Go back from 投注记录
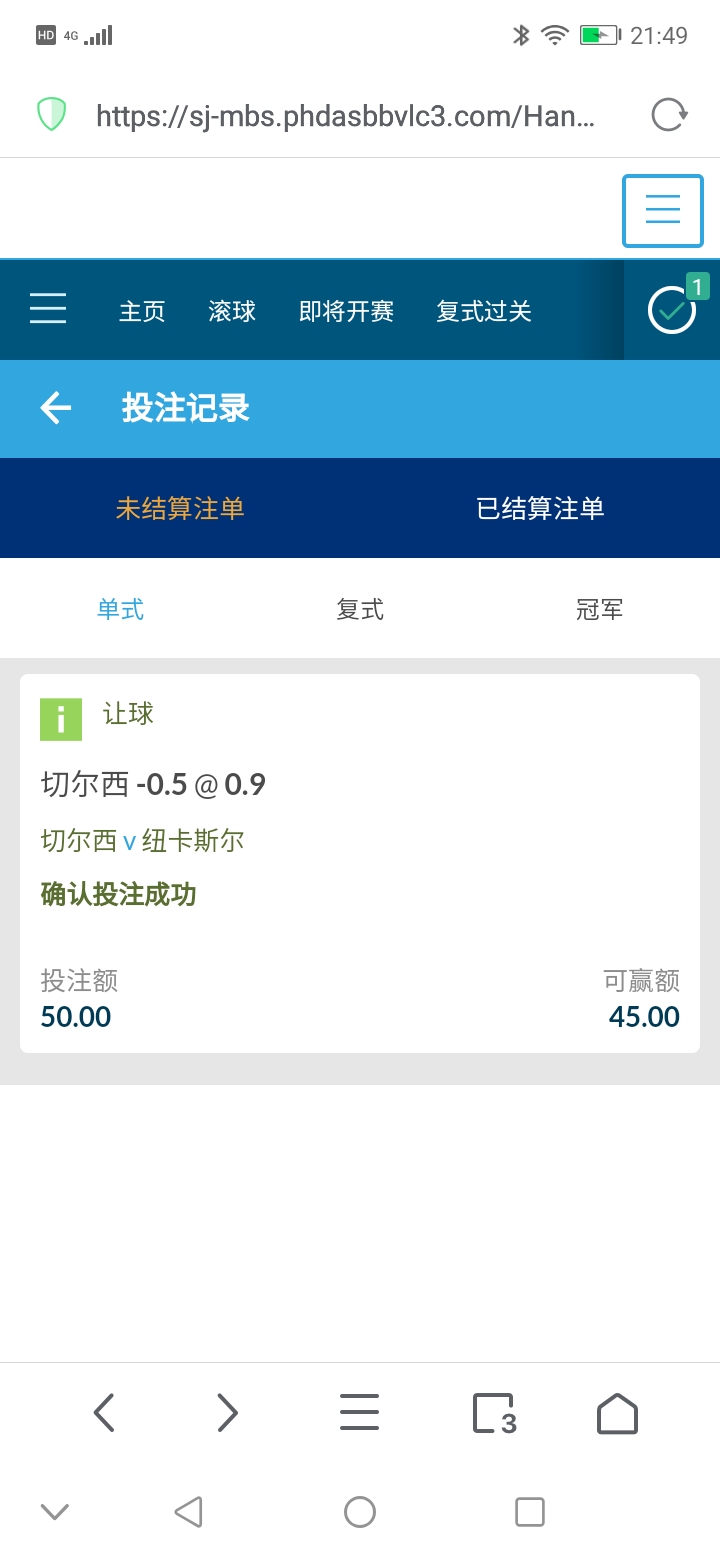The image size is (720, 1560). pos(56,408)
